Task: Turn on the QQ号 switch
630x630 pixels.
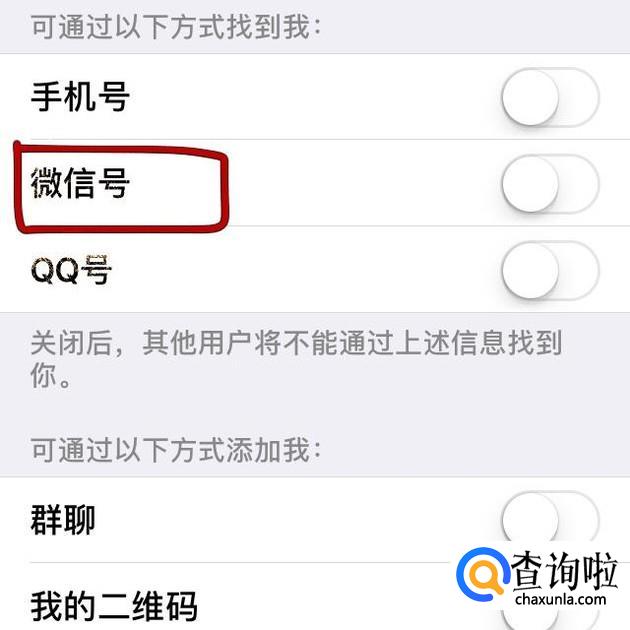Action: 549,271
